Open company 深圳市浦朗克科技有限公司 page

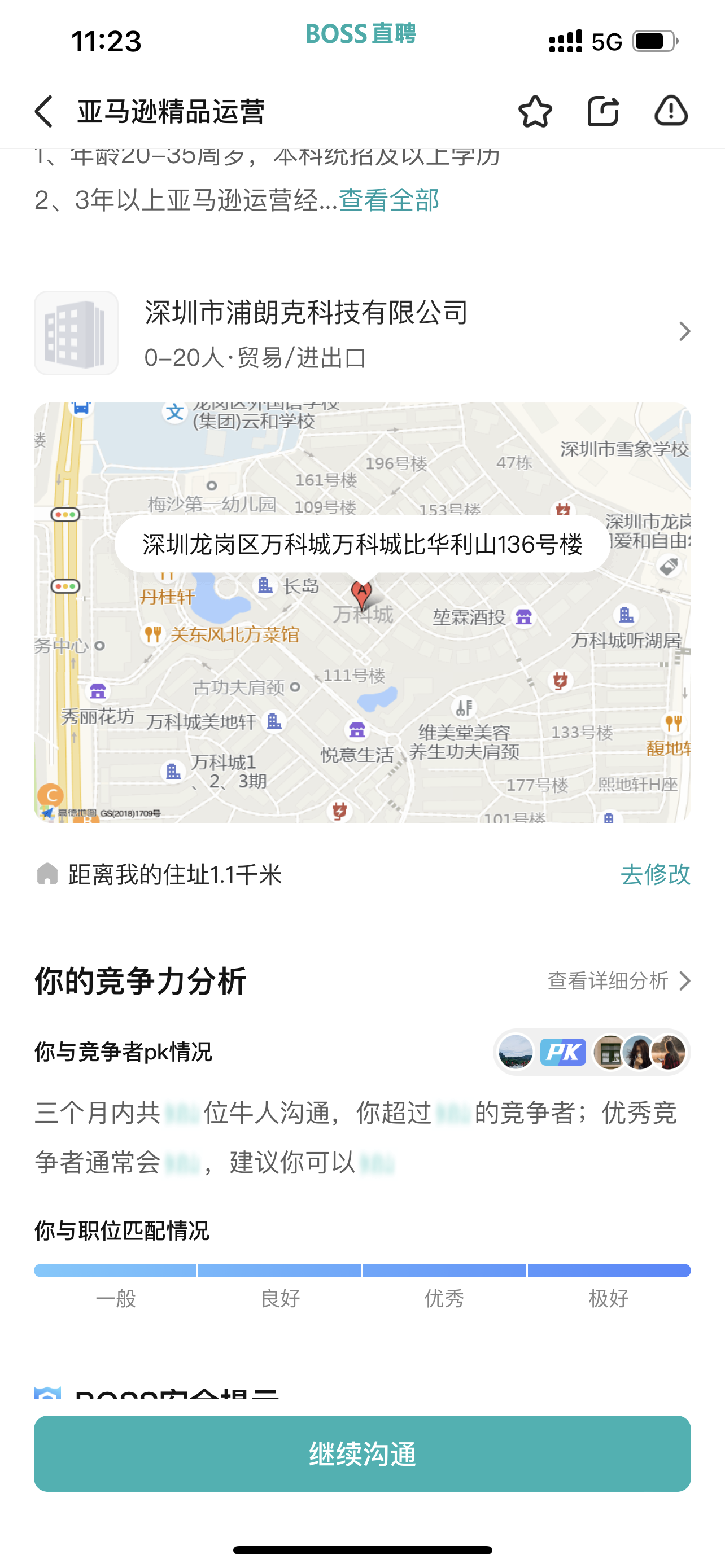362,332
